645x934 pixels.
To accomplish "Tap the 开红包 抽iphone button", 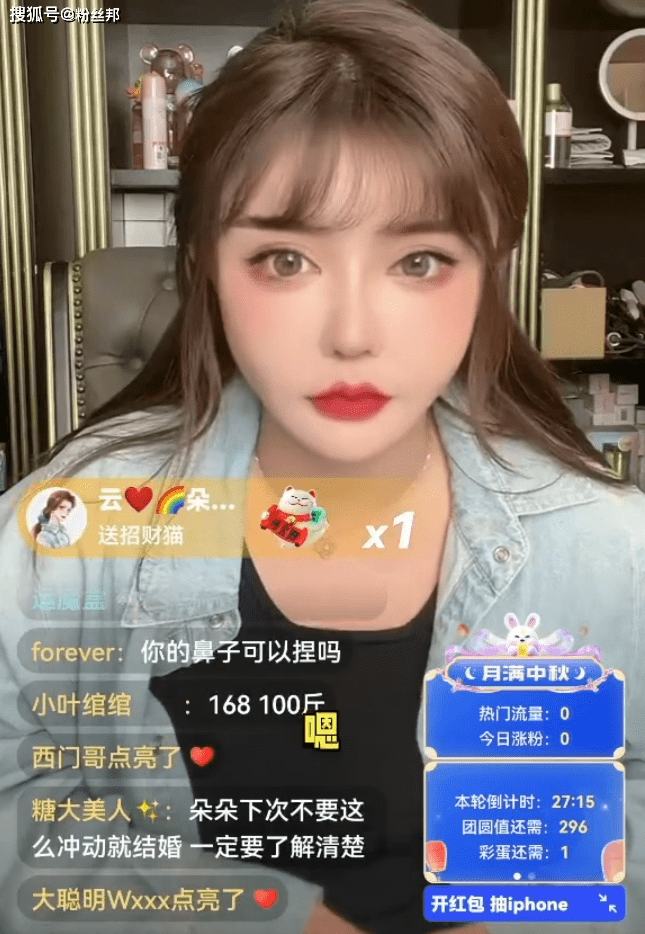I will [500, 904].
